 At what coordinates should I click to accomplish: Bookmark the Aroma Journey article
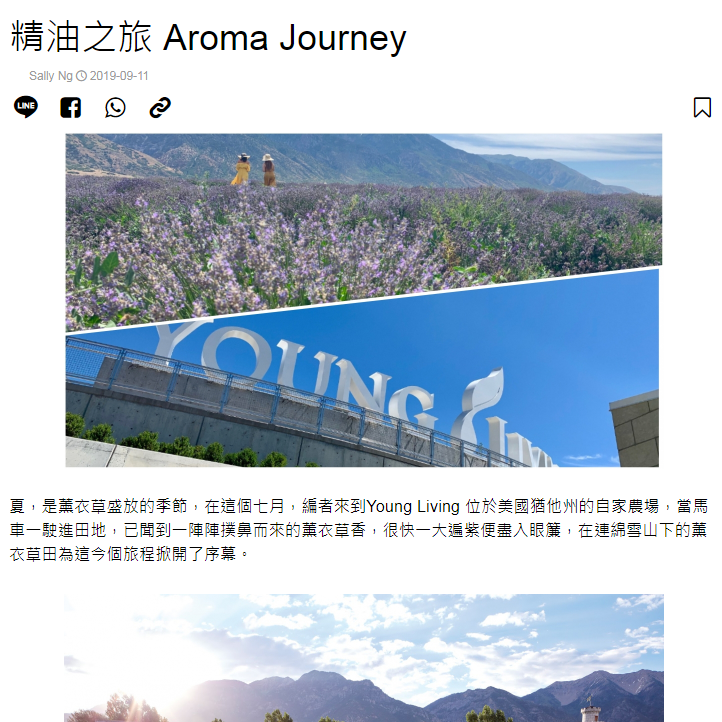click(702, 107)
